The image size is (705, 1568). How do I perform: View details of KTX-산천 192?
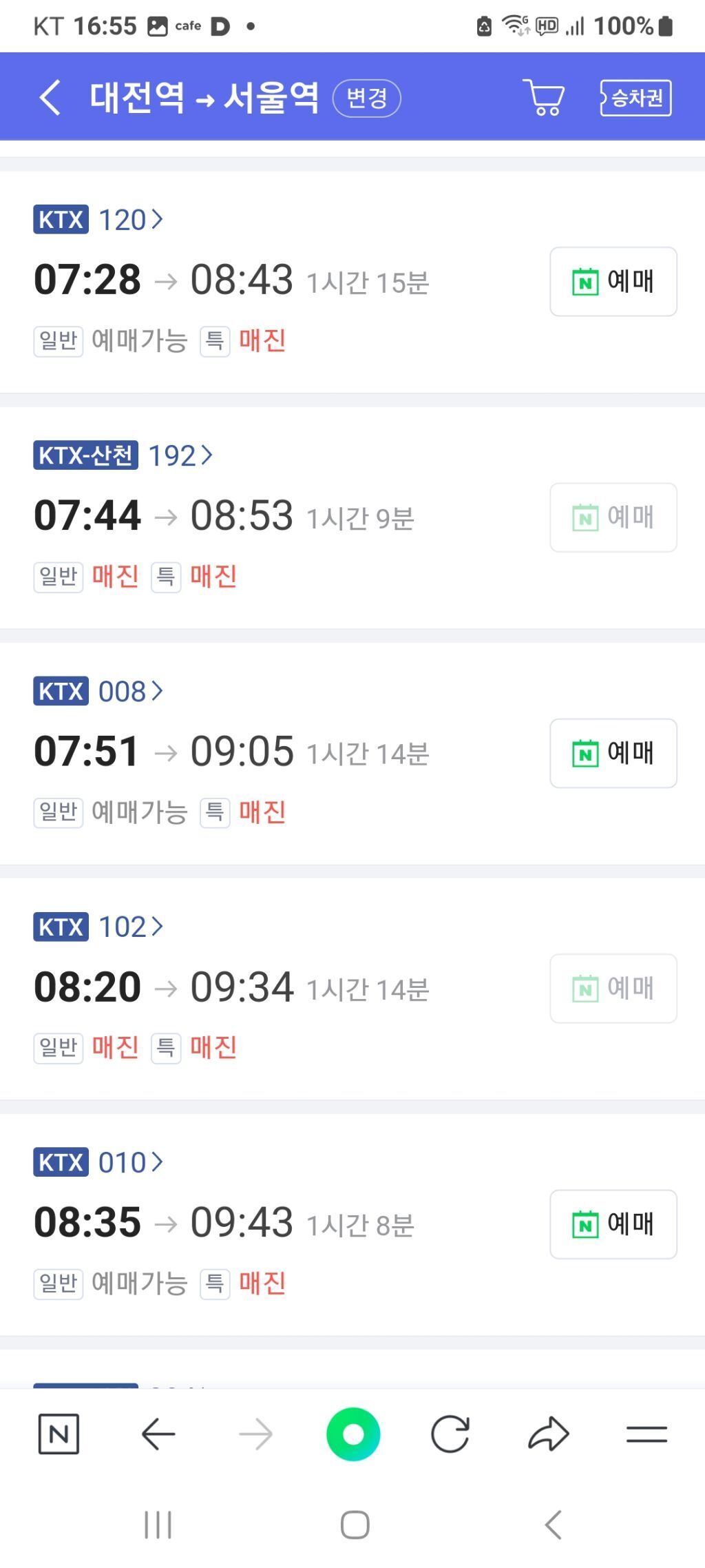(179, 455)
